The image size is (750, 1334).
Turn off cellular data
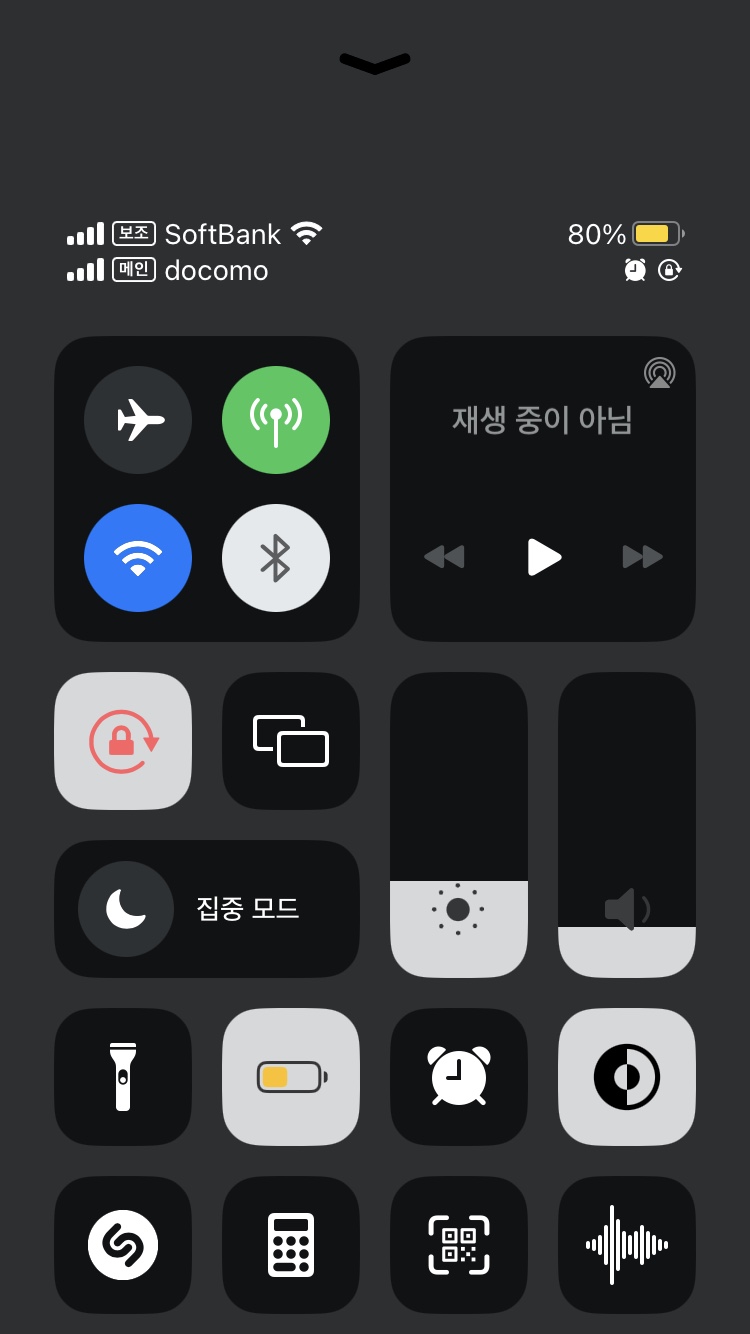[276, 420]
